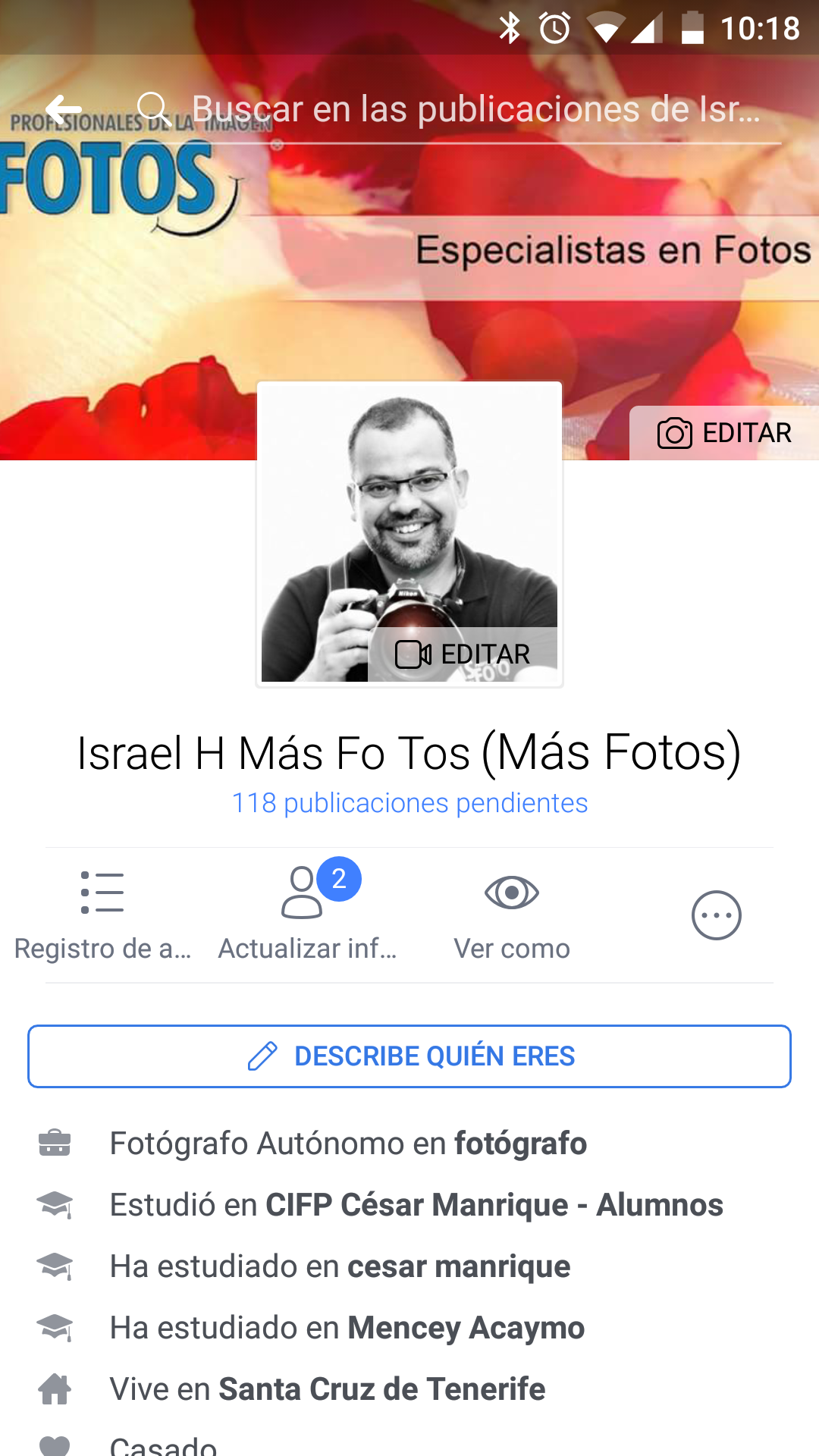
Task: Open the search field for Israel's posts
Action: point(459,109)
